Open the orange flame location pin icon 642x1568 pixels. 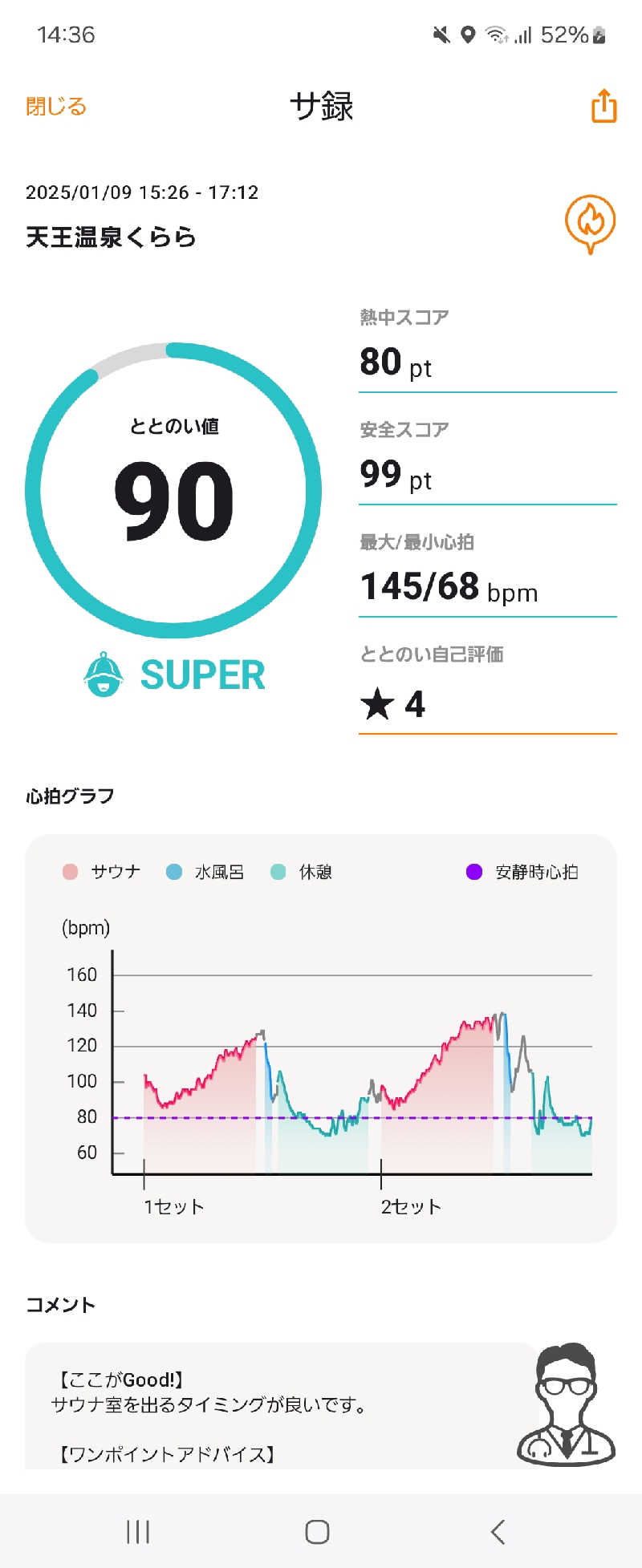click(590, 224)
